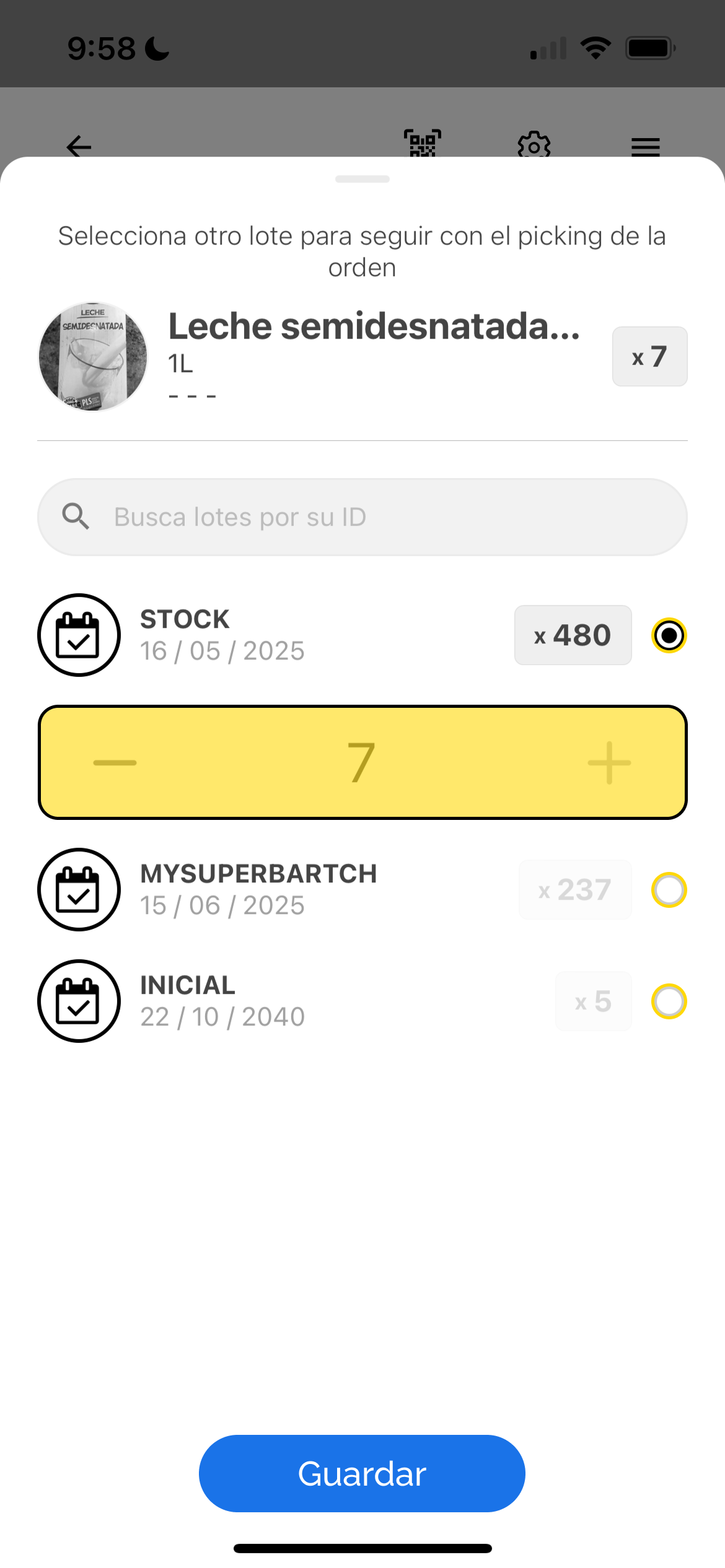
Task: Open the QR code scanner
Action: tap(422, 145)
